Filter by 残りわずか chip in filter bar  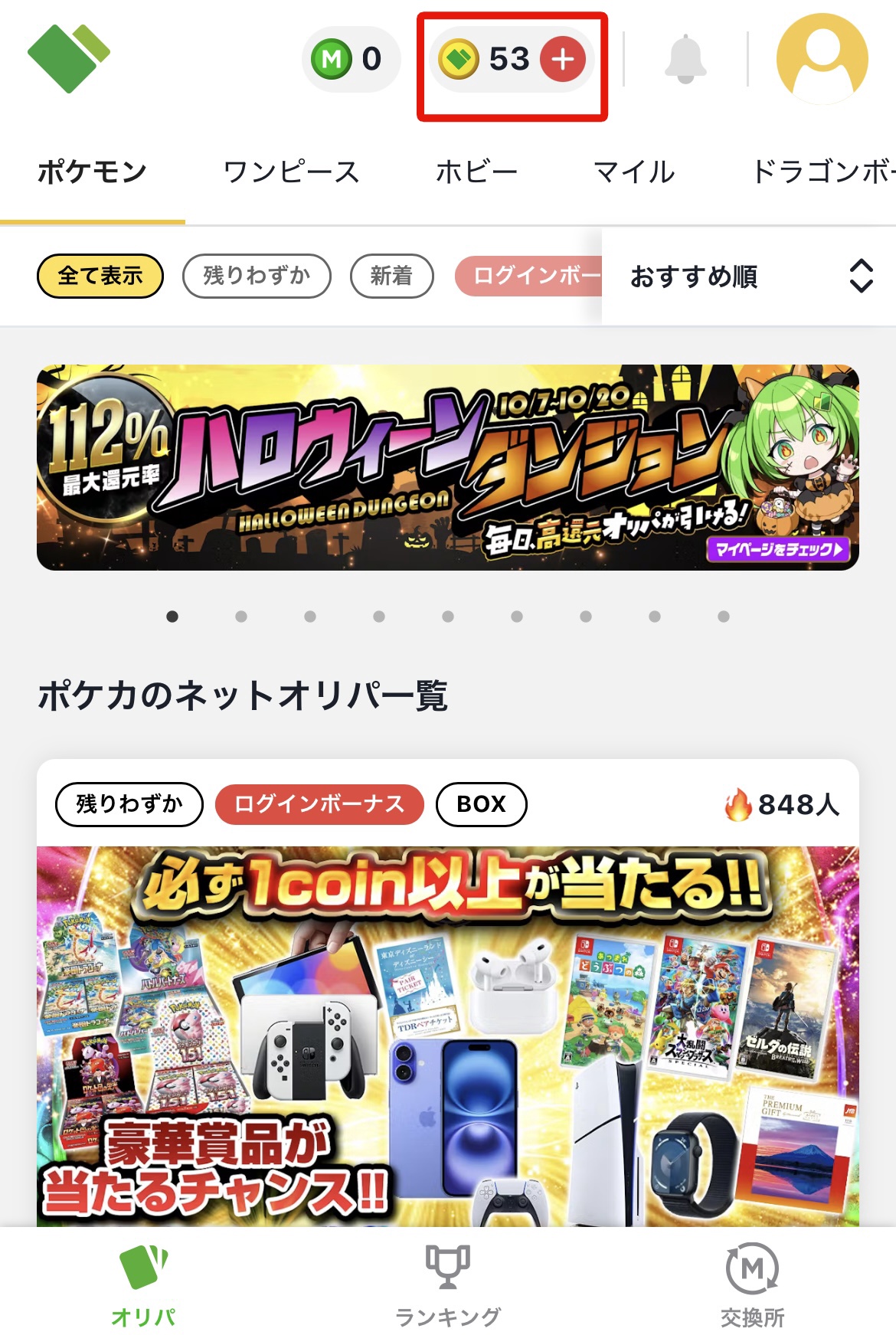[257, 276]
